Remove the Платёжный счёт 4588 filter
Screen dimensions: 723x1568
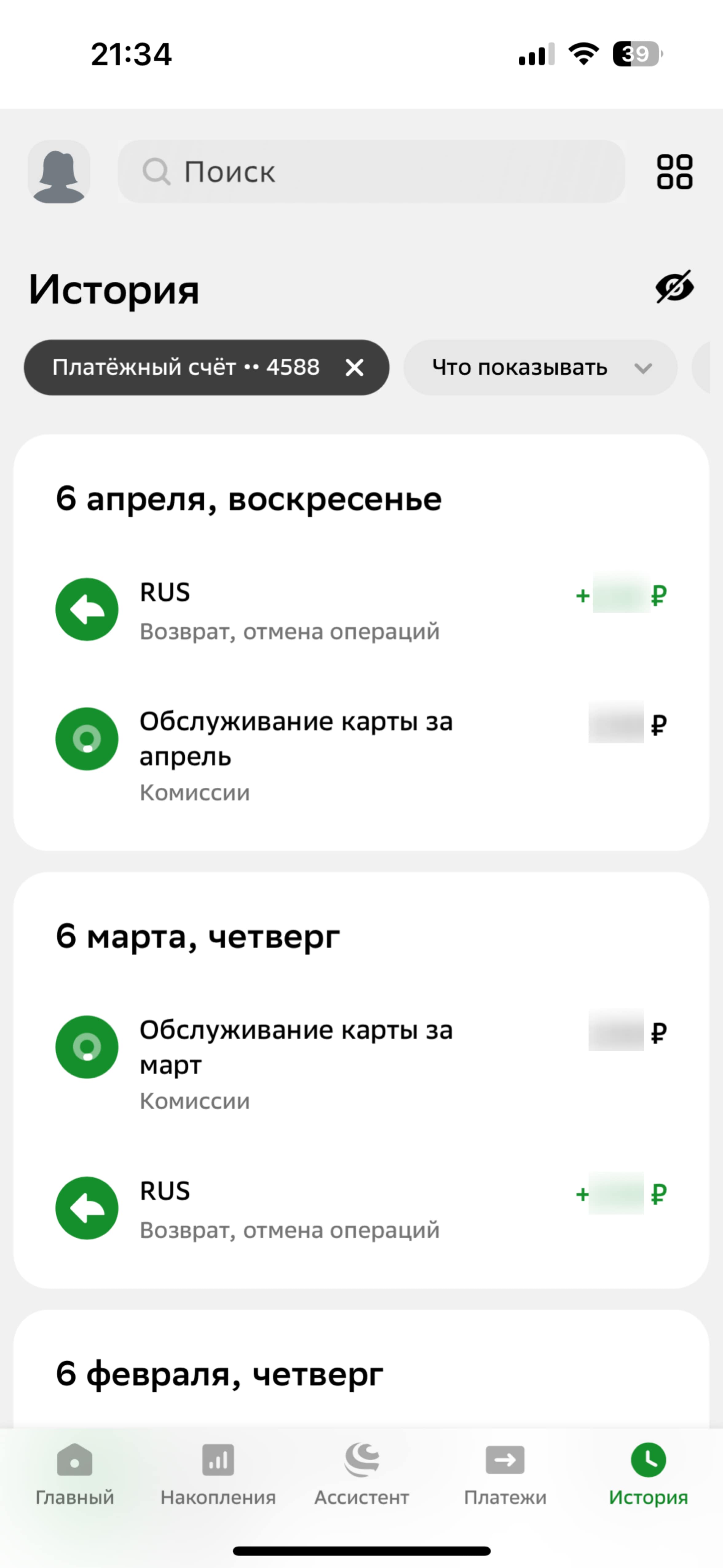coord(355,368)
